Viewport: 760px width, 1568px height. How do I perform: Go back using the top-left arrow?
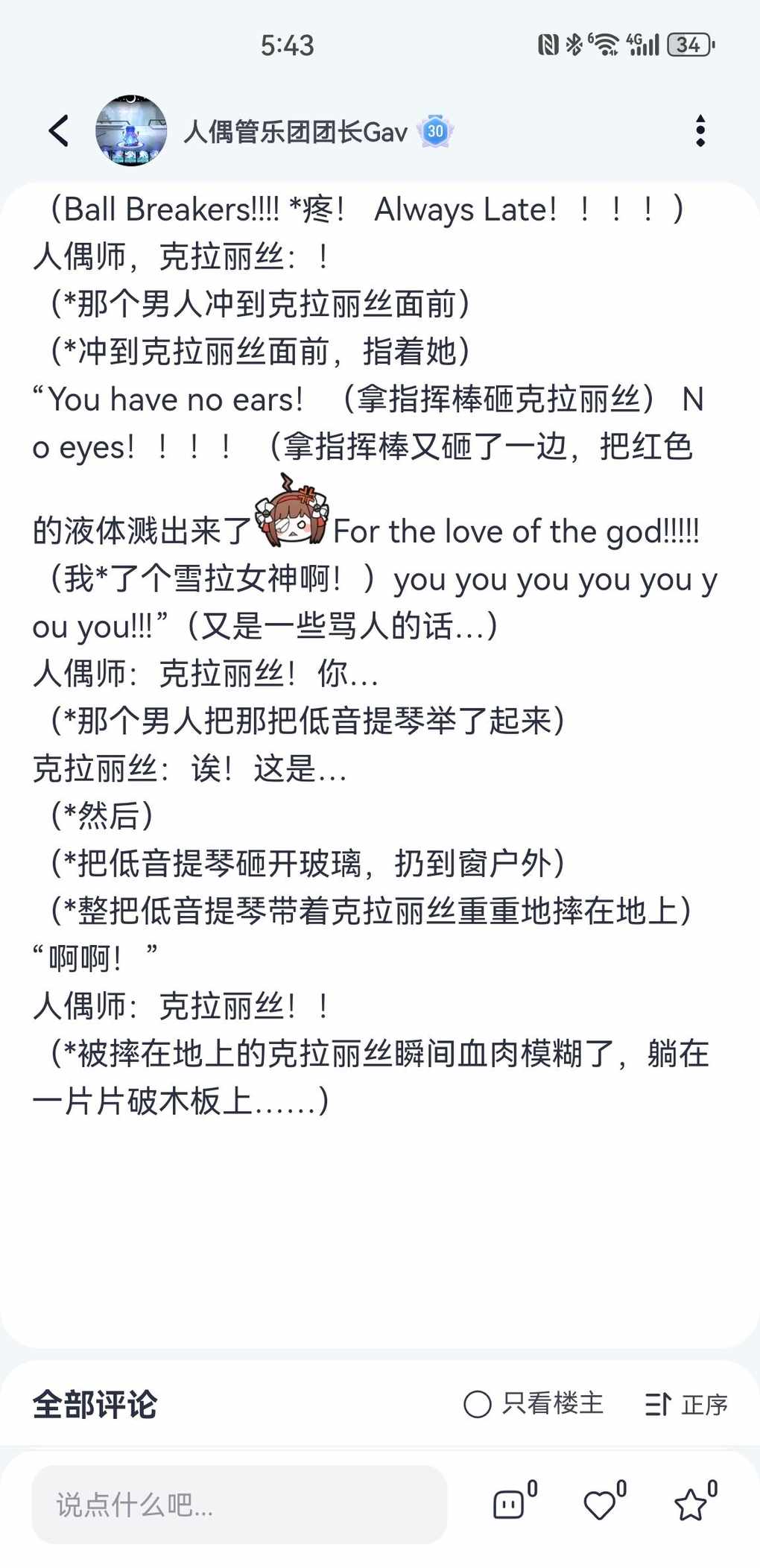[59, 131]
